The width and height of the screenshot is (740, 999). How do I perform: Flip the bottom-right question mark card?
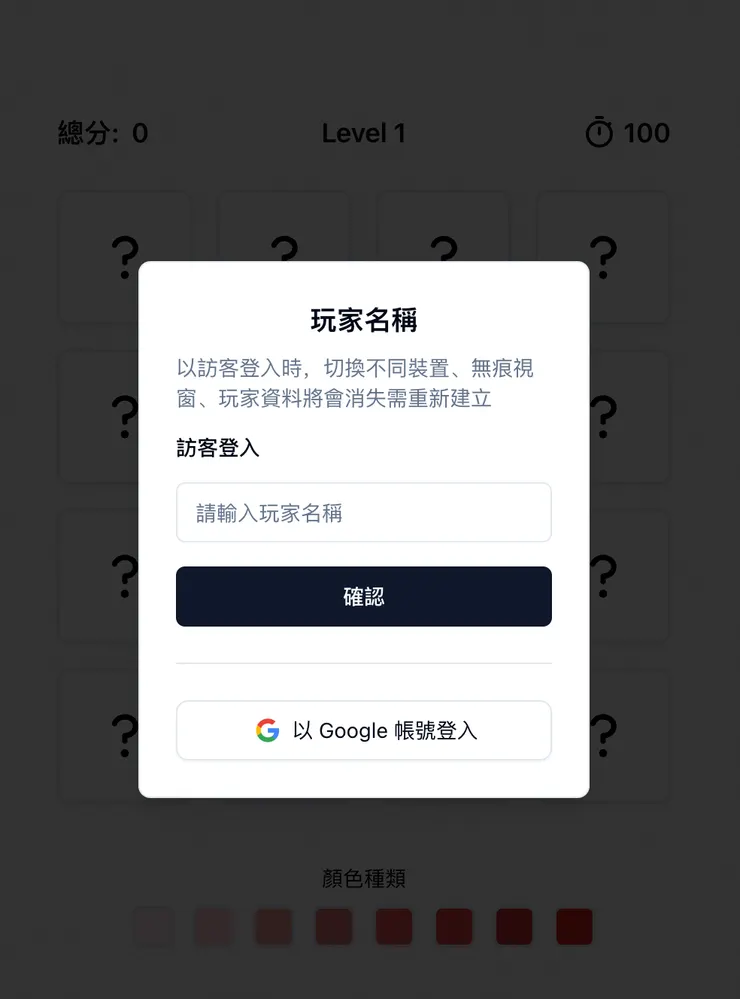click(604, 735)
